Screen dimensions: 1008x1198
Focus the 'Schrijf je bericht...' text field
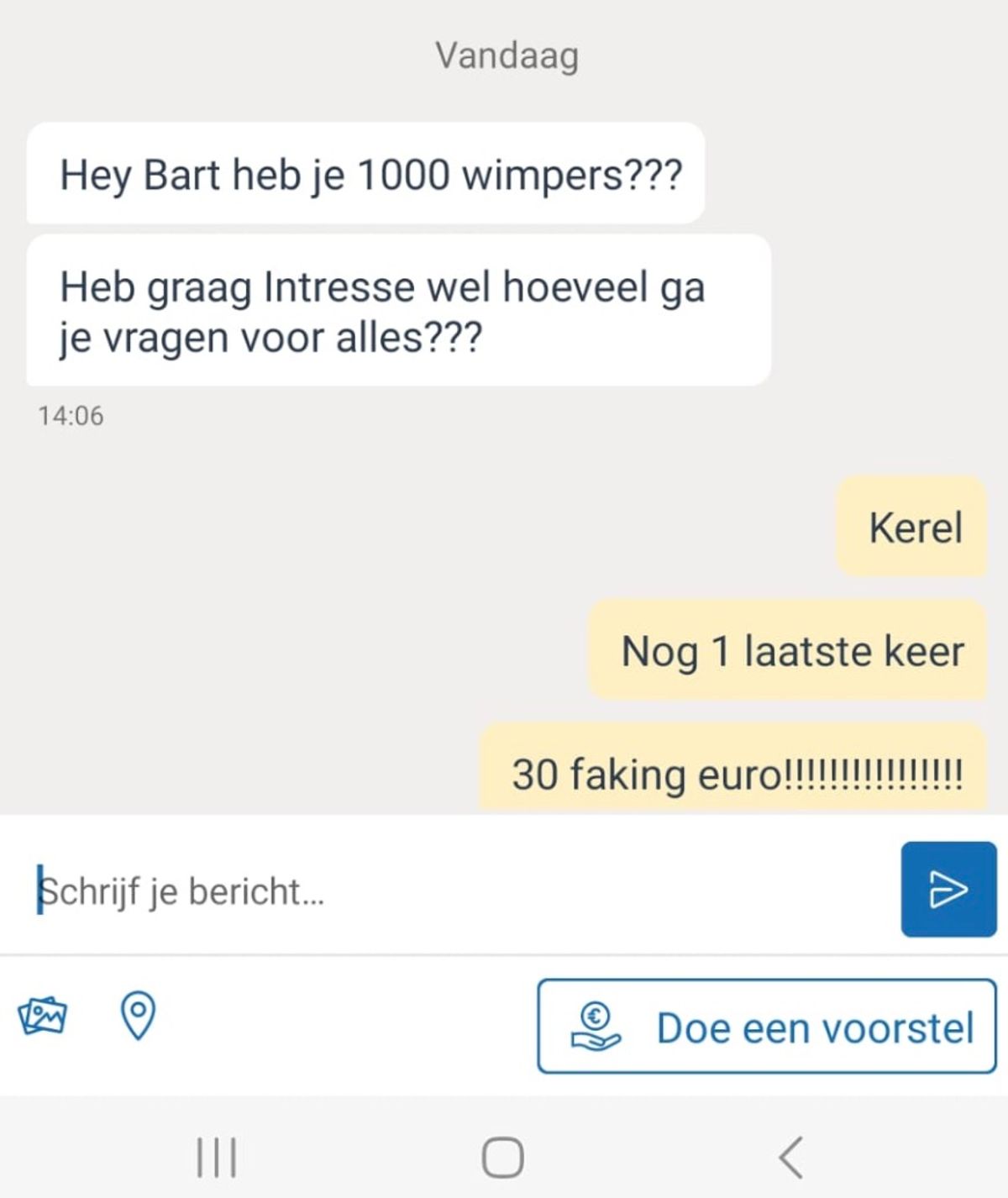click(x=454, y=891)
